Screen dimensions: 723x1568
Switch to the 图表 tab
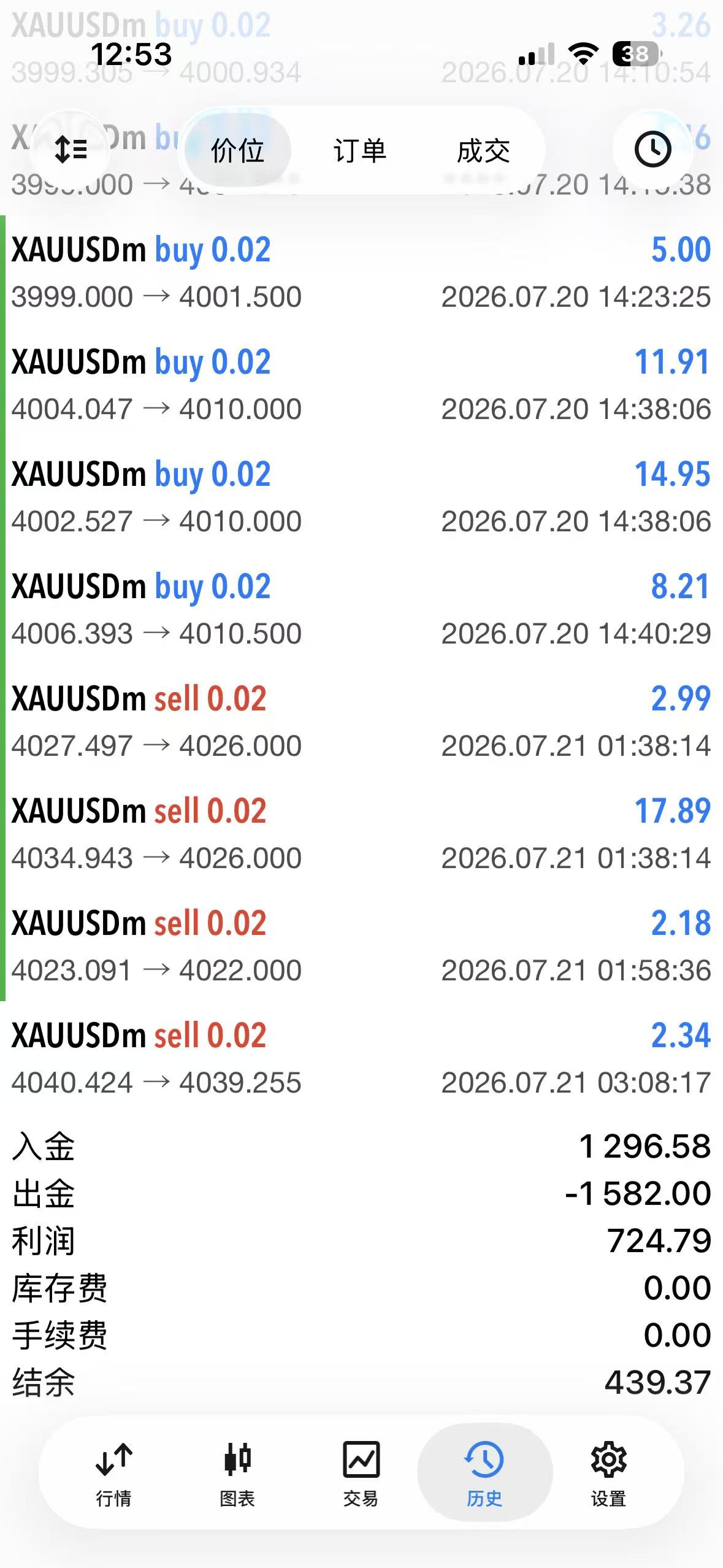click(x=237, y=1474)
